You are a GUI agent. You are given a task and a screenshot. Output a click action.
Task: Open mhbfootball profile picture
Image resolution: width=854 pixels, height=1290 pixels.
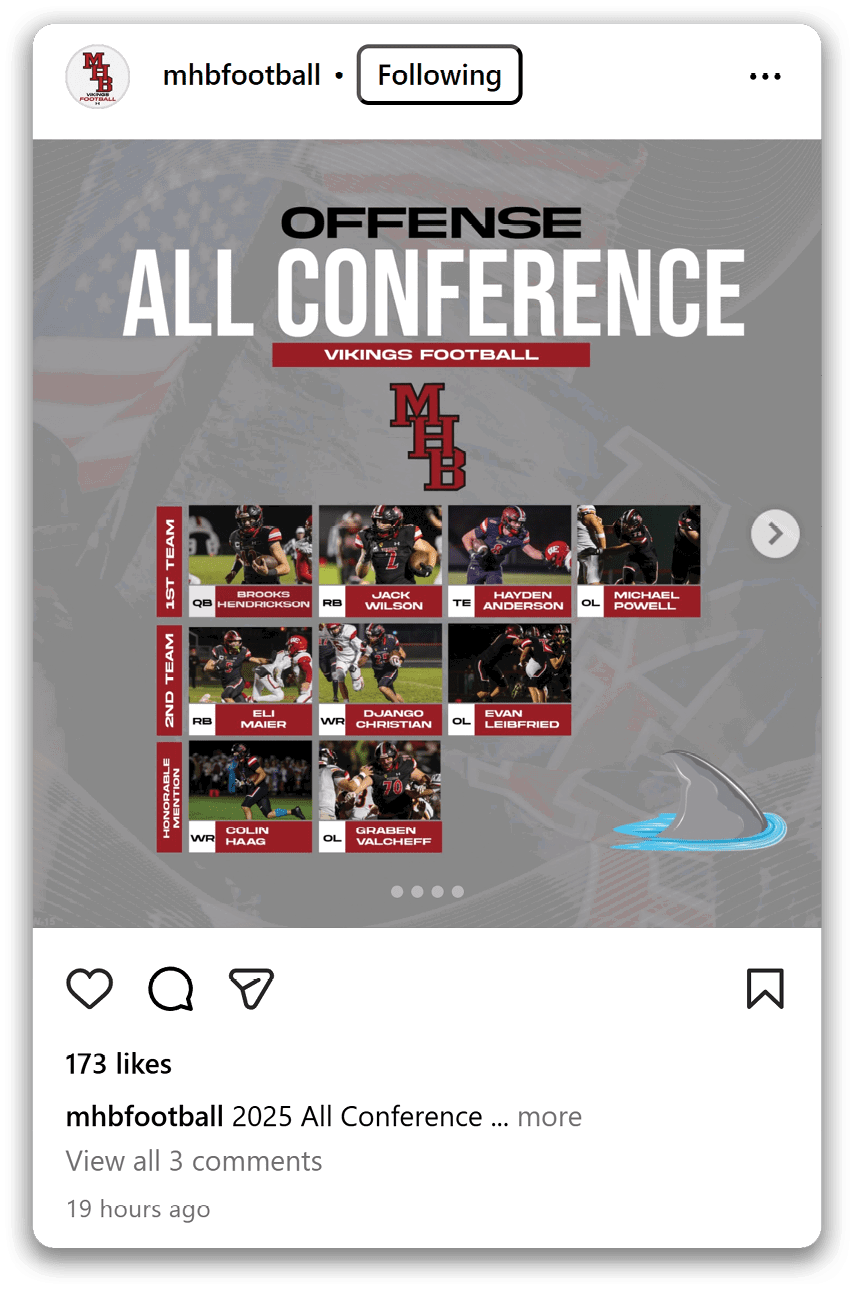97,76
